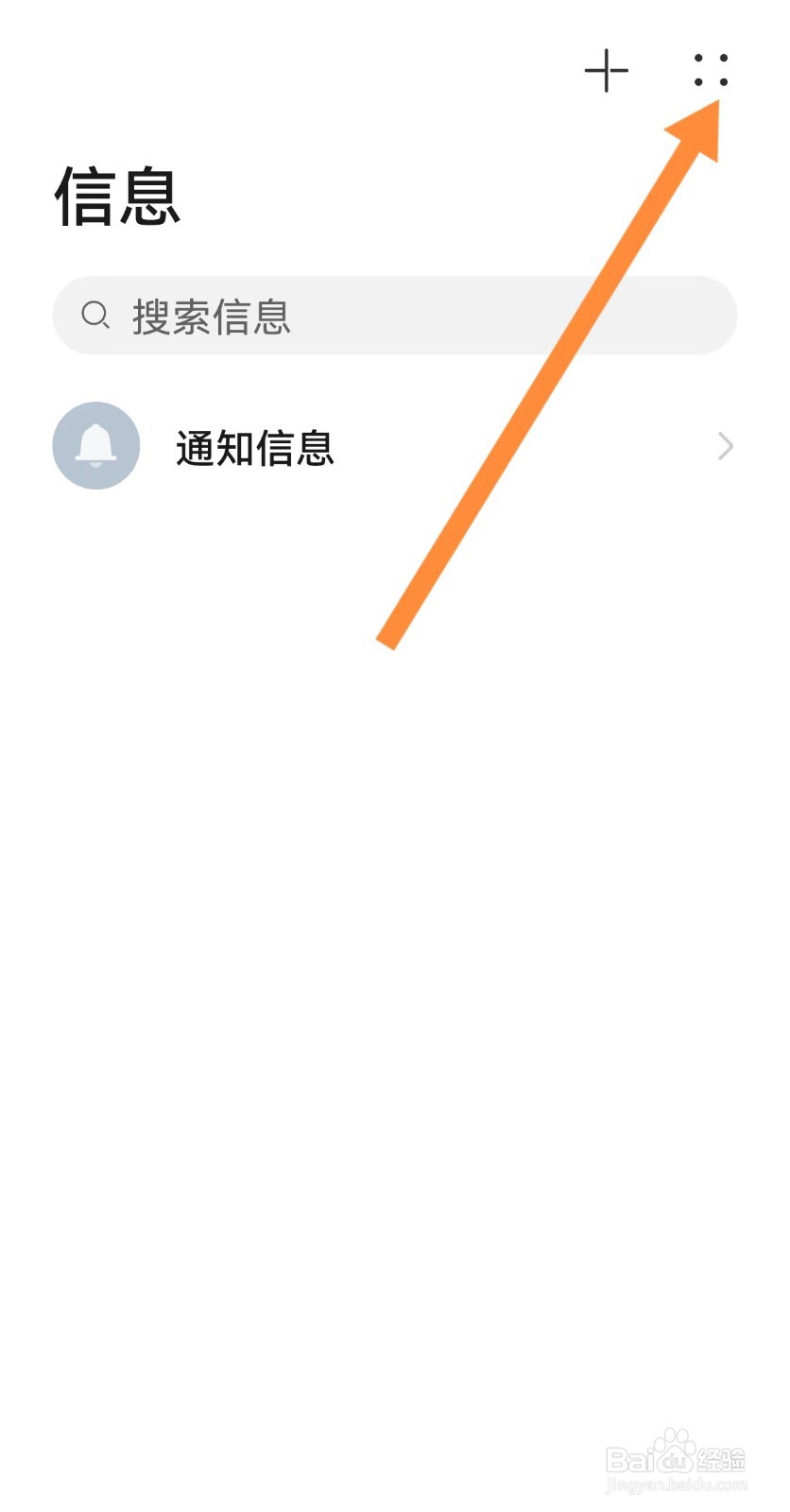Screen dimensions: 790x1512
Task: Select the notification messages avatar circle
Action: [x=95, y=445]
